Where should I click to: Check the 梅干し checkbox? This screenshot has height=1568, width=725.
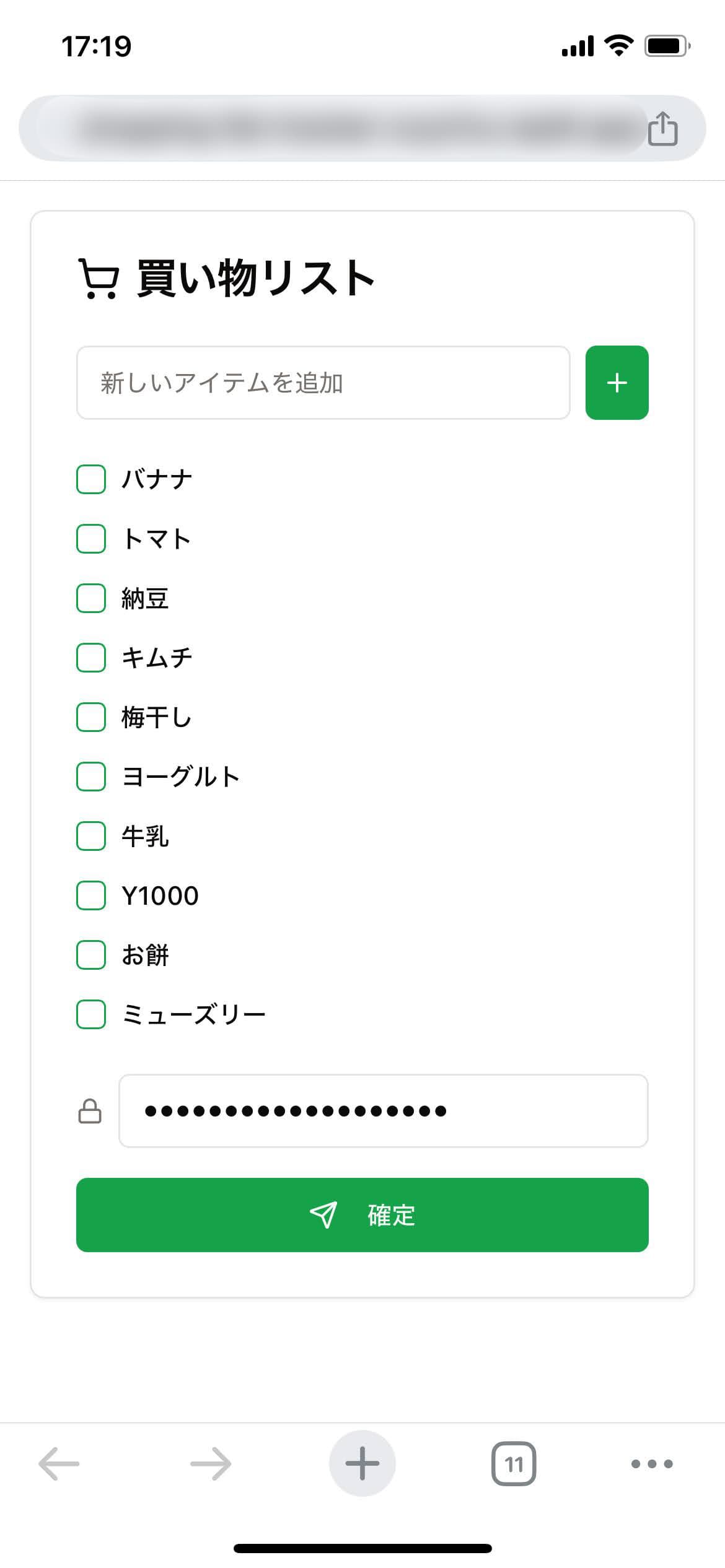(90, 717)
